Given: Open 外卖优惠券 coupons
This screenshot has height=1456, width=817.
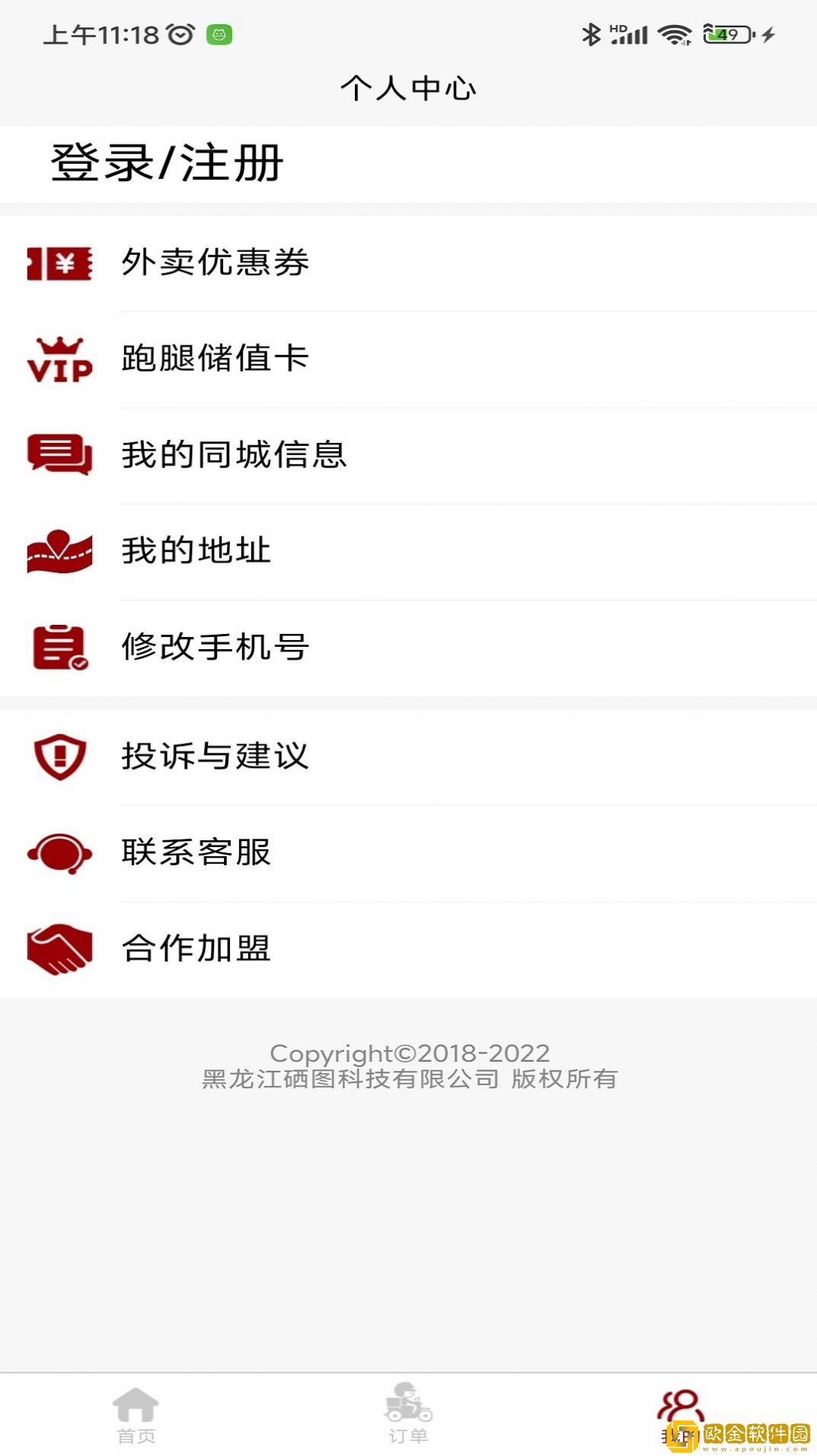Looking at the screenshot, I should click(215, 263).
